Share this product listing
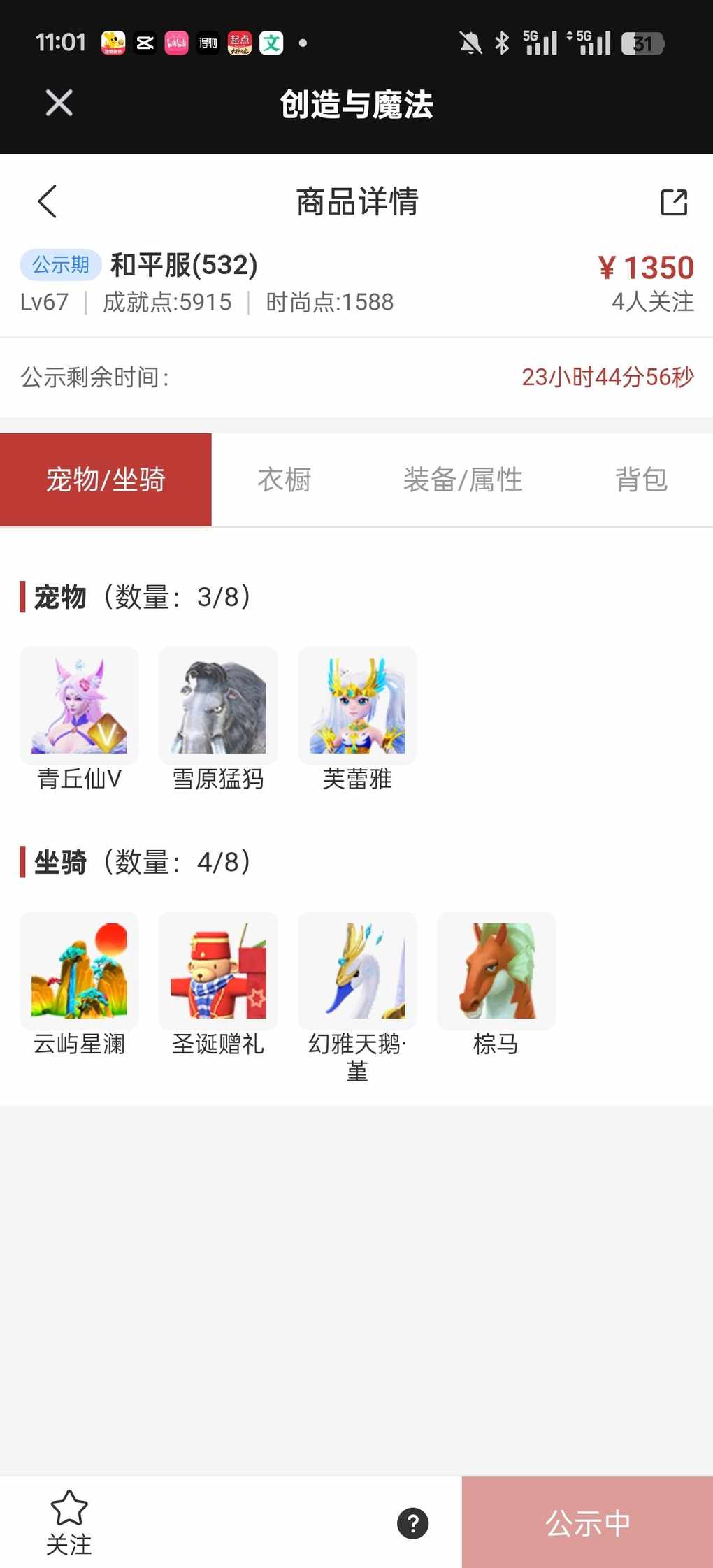This screenshot has width=713, height=1568. pyautogui.click(x=674, y=202)
